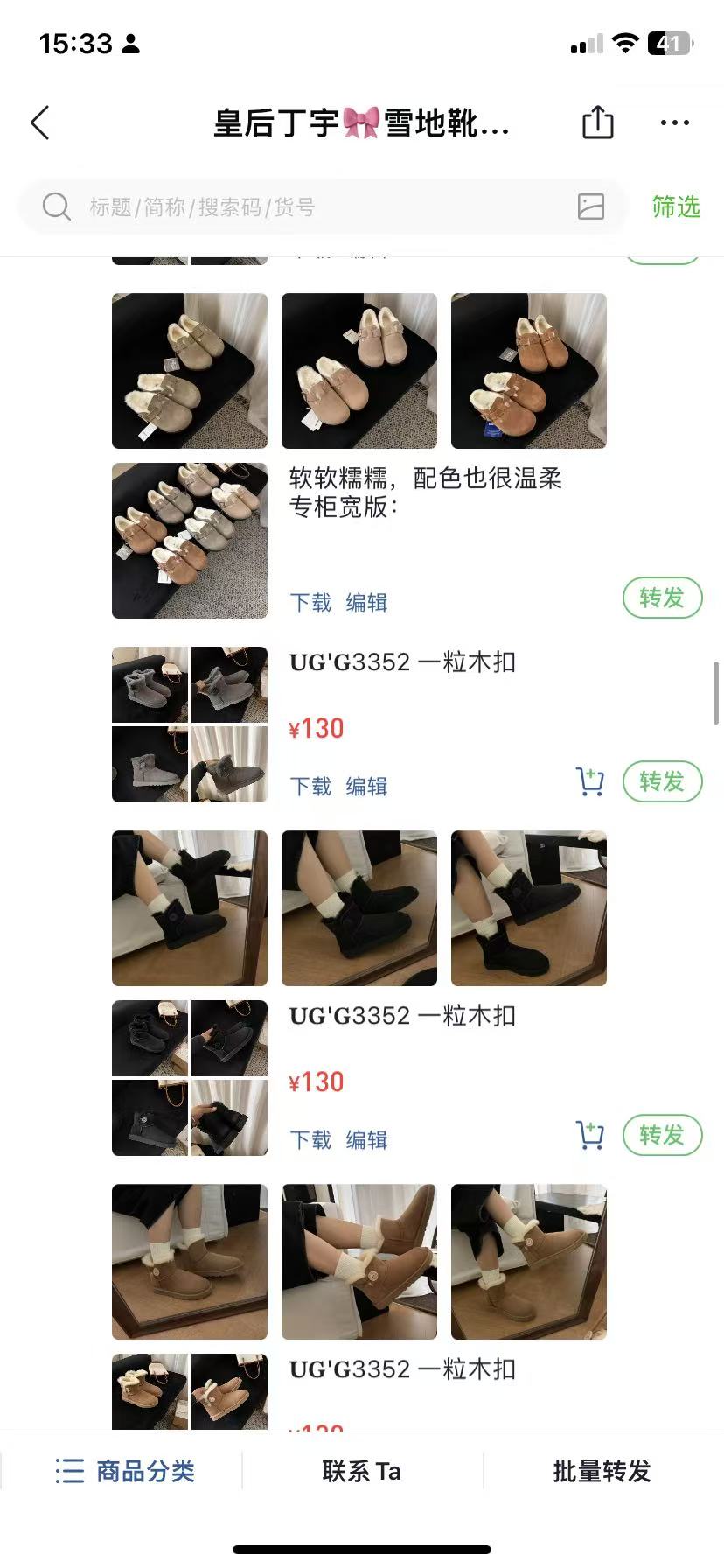Start 批量转发 batch forwarding
Image resolution: width=724 pixels, height=1568 pixels.
click(x=602, y=1471)
